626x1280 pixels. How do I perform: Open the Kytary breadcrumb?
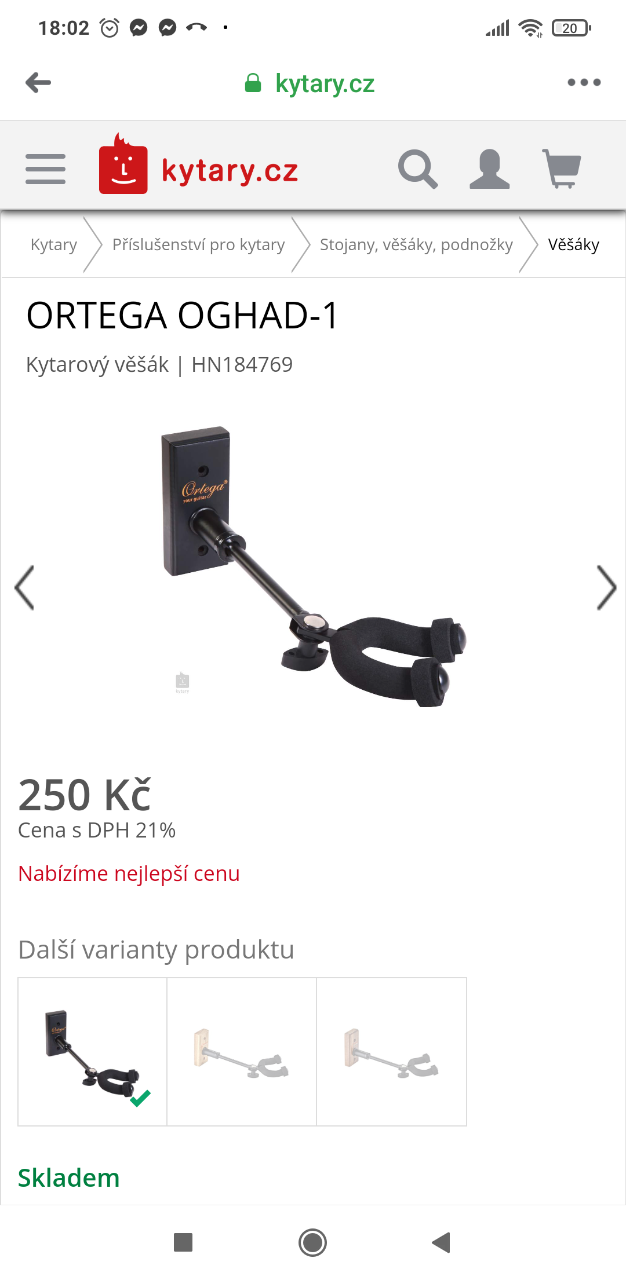(x=53, y=244)
